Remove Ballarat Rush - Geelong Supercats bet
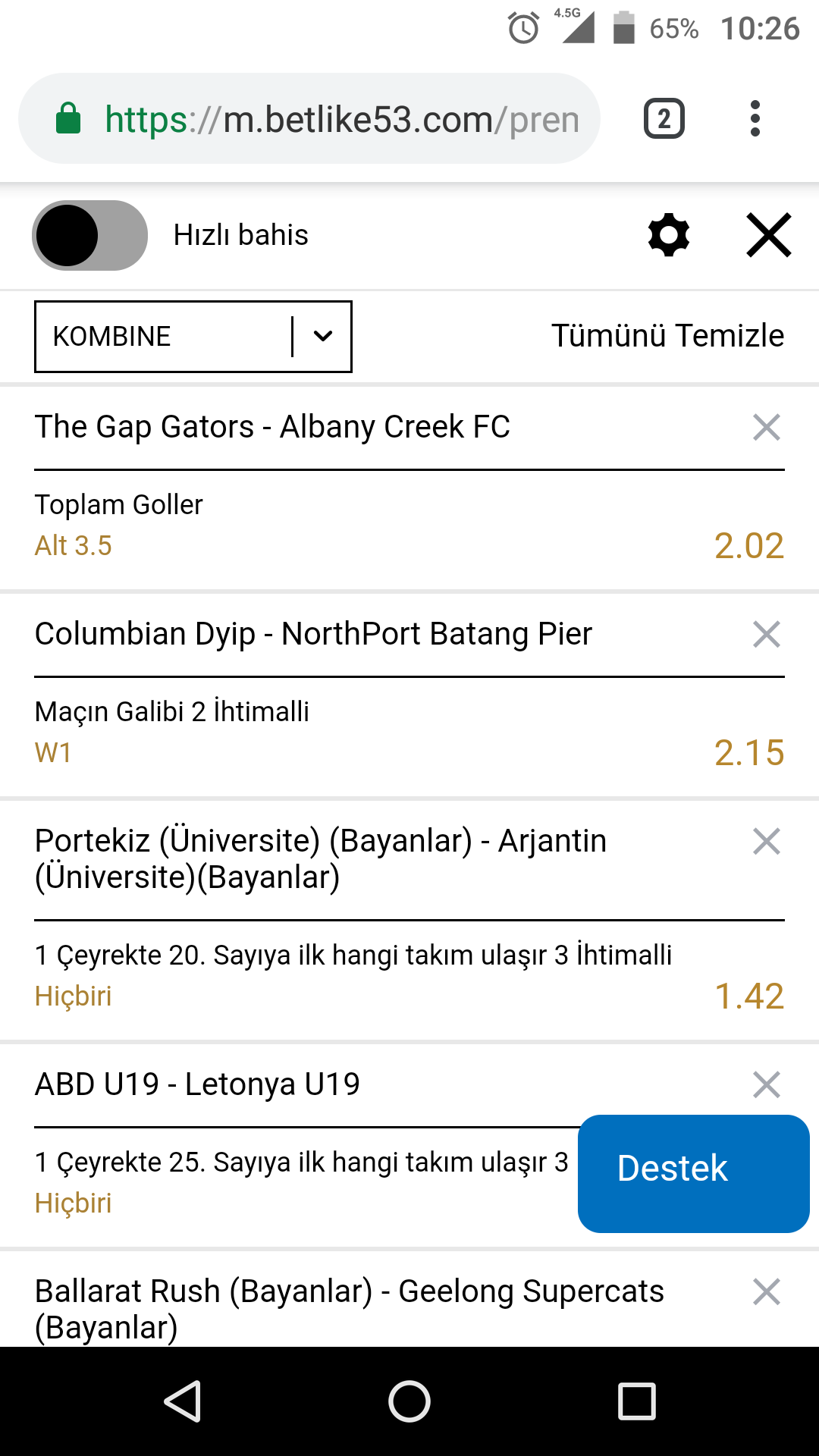Screen dimensions: 819x1456 pos(767,1291)
